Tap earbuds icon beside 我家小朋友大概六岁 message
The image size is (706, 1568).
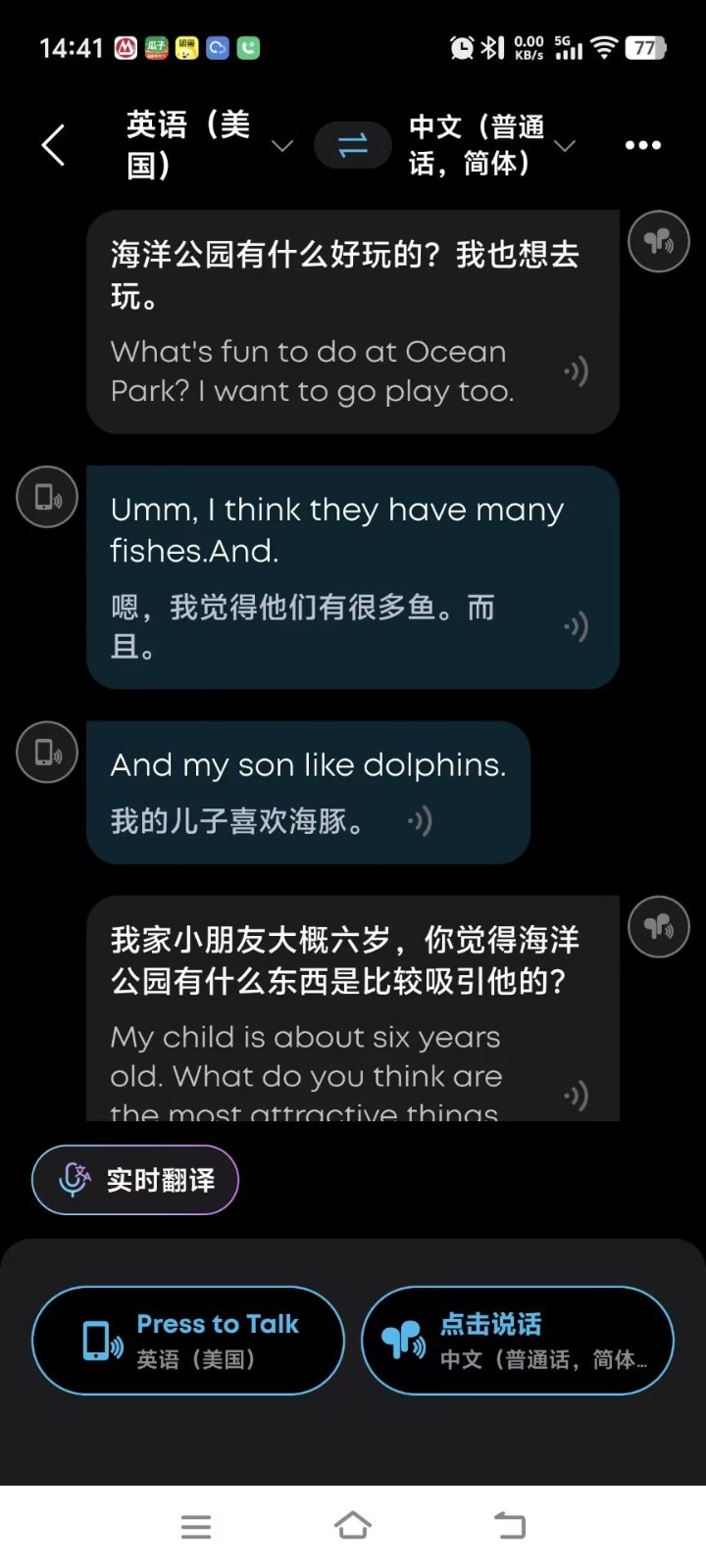click(x=659, y=927)
